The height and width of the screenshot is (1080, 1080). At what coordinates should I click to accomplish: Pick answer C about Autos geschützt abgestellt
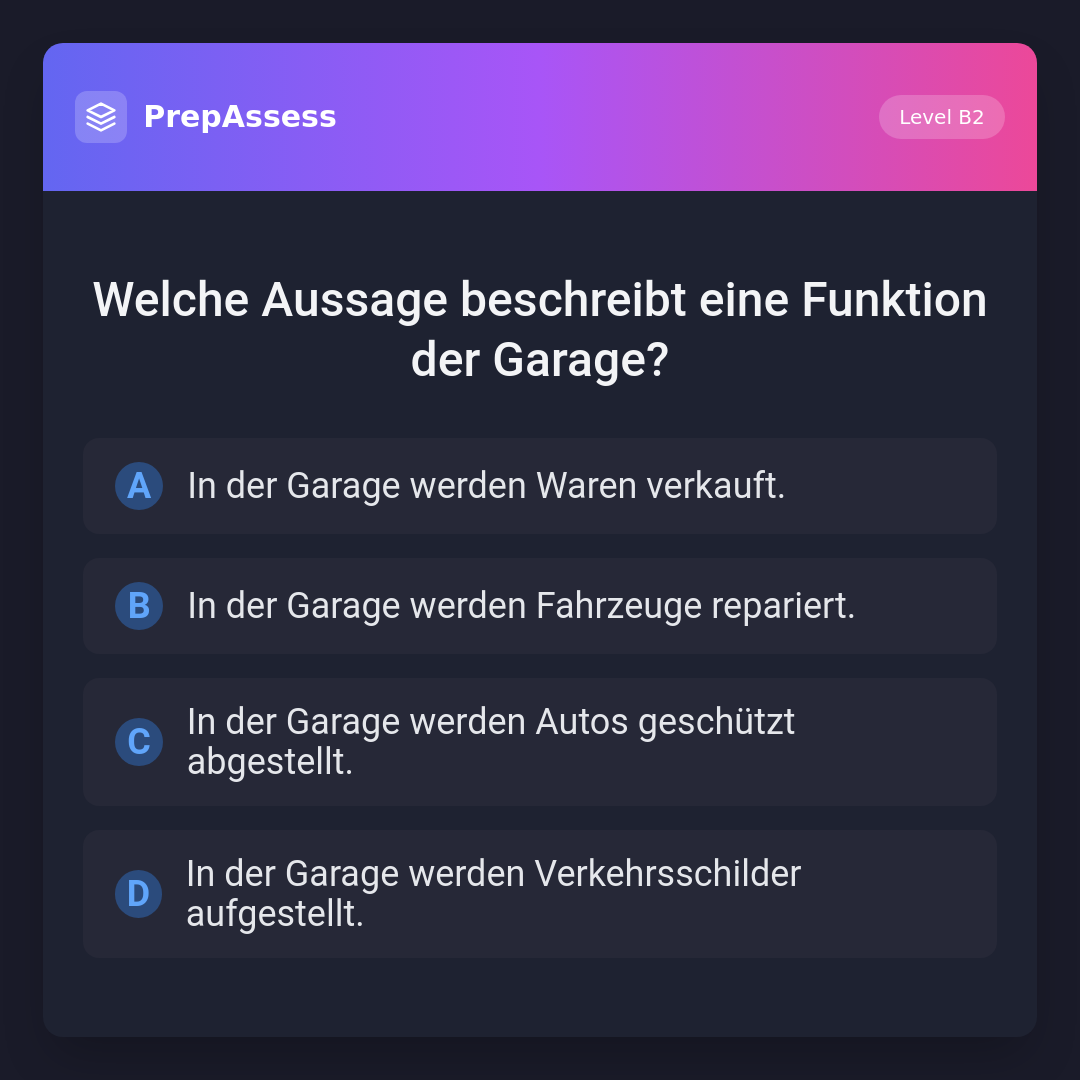point(540,742)
